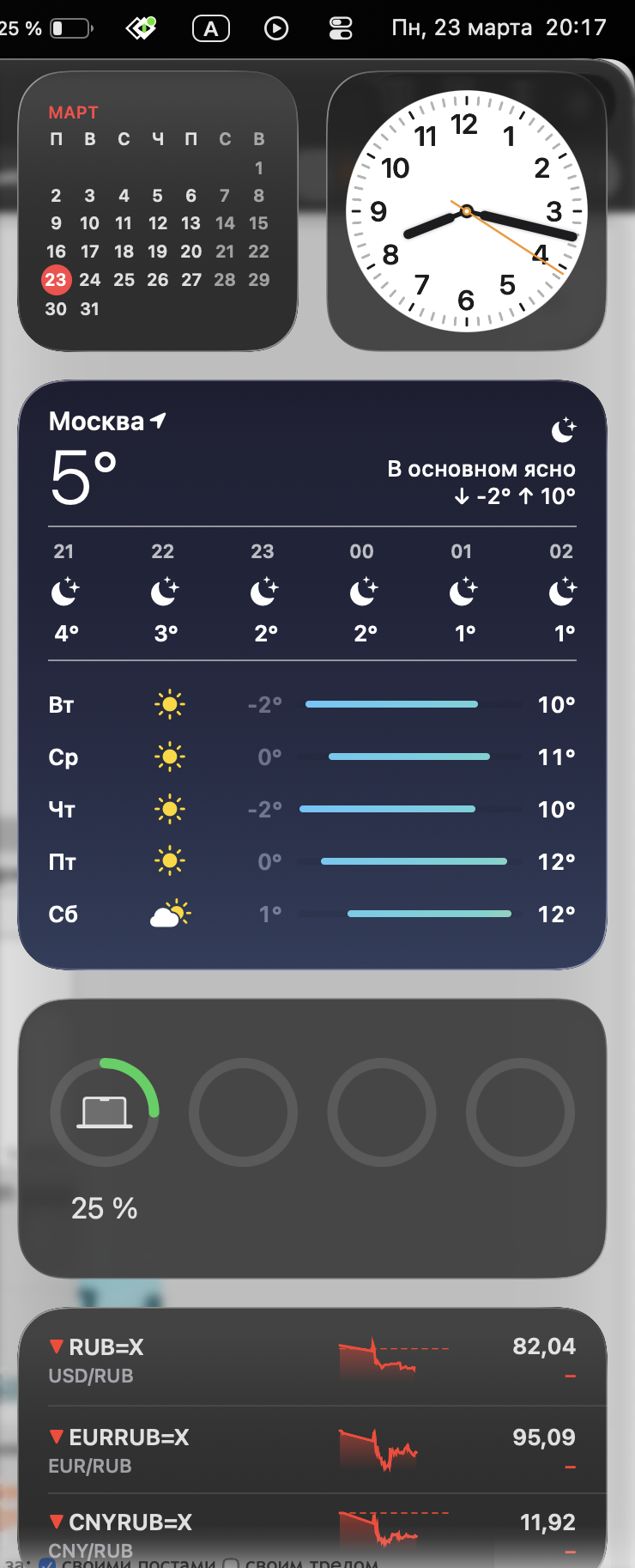Open the Москва weather widget
635x1568 pixels.
coord(312,675)
